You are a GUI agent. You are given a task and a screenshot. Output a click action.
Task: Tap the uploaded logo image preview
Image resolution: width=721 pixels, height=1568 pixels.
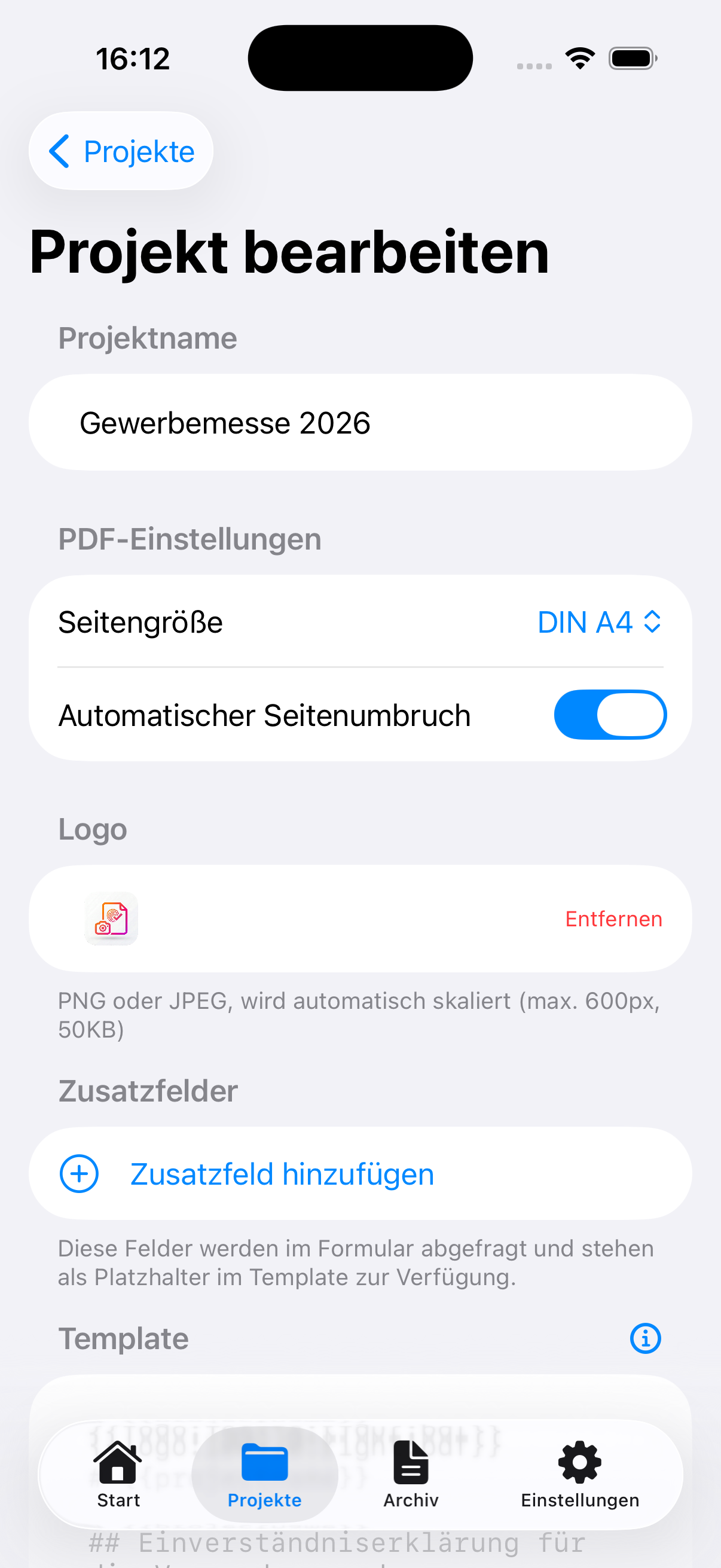click(x=111, y=919)
